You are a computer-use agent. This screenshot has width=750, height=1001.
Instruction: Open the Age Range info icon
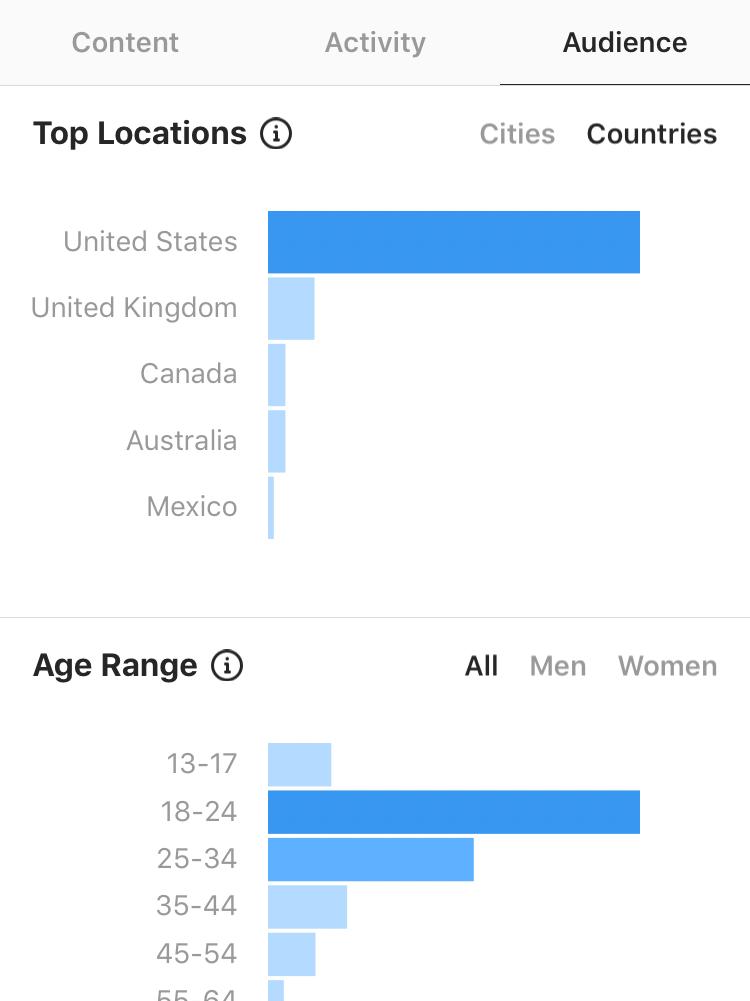[x=227, y=665]
